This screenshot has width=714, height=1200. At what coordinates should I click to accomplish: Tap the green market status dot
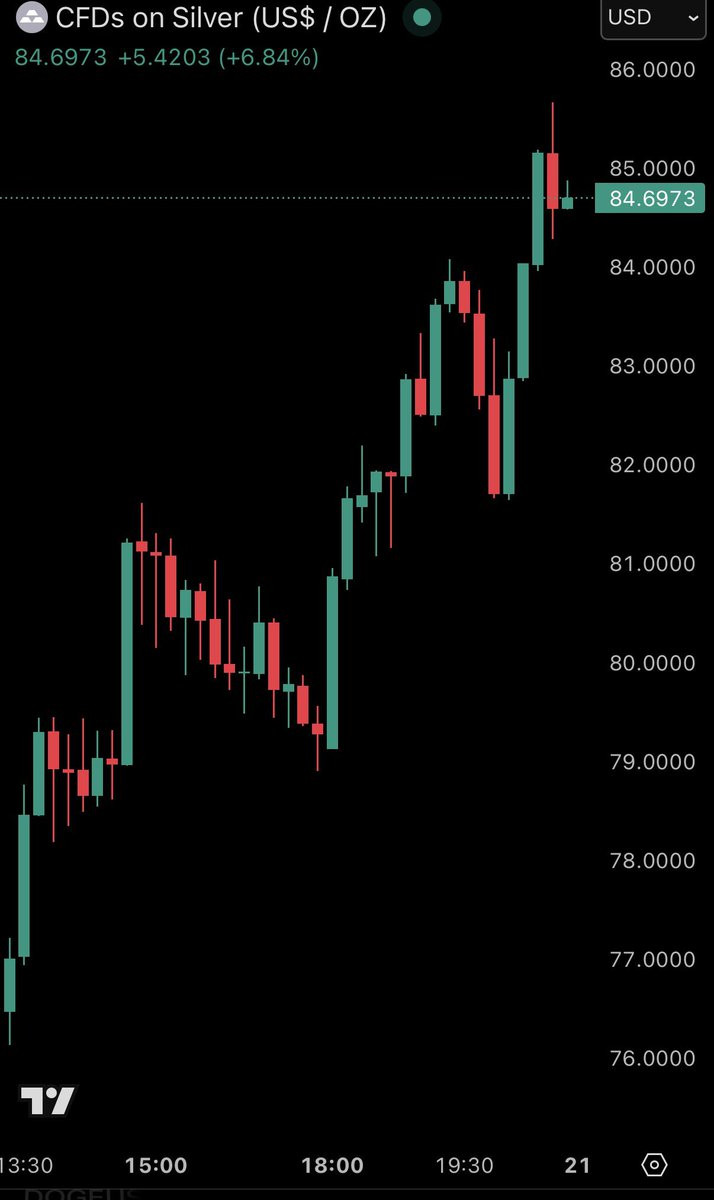pos(422,17)
